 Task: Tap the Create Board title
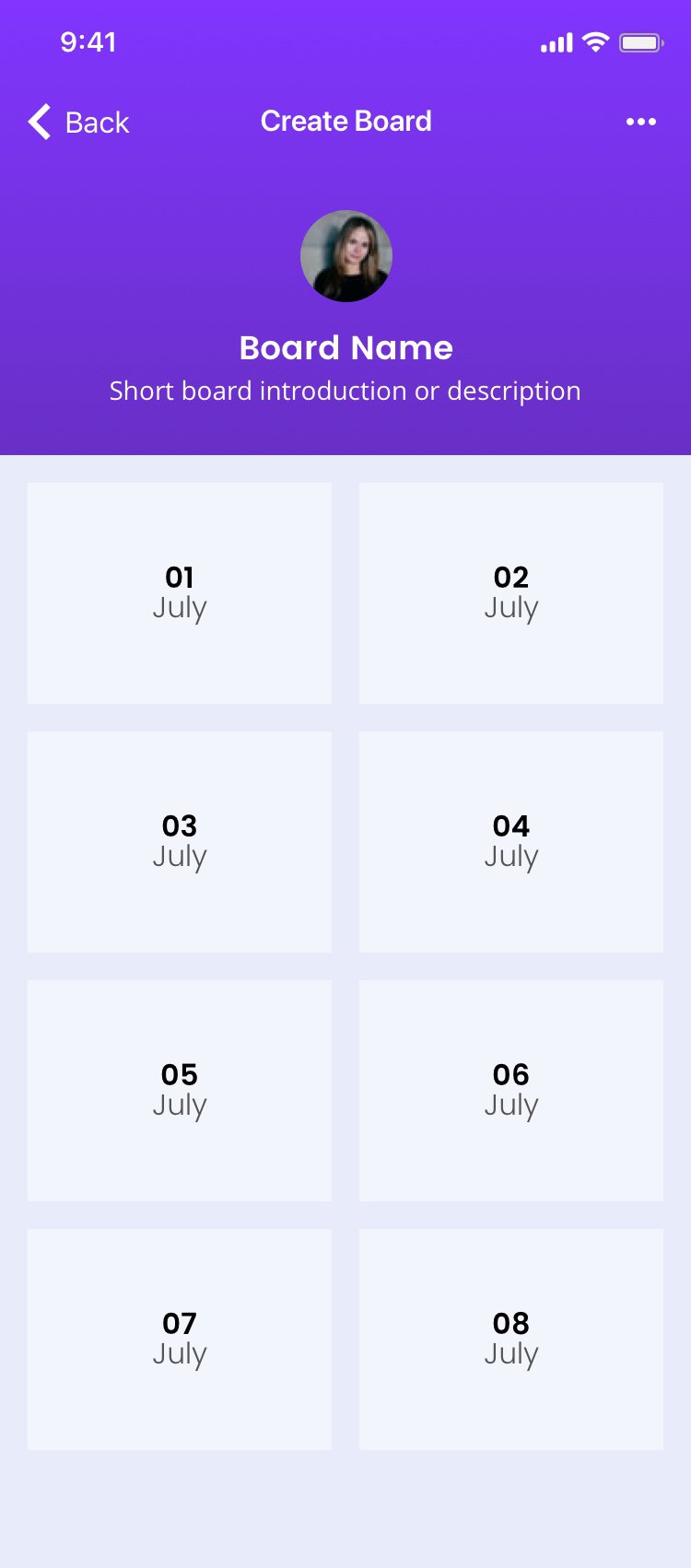coord(345,121)
